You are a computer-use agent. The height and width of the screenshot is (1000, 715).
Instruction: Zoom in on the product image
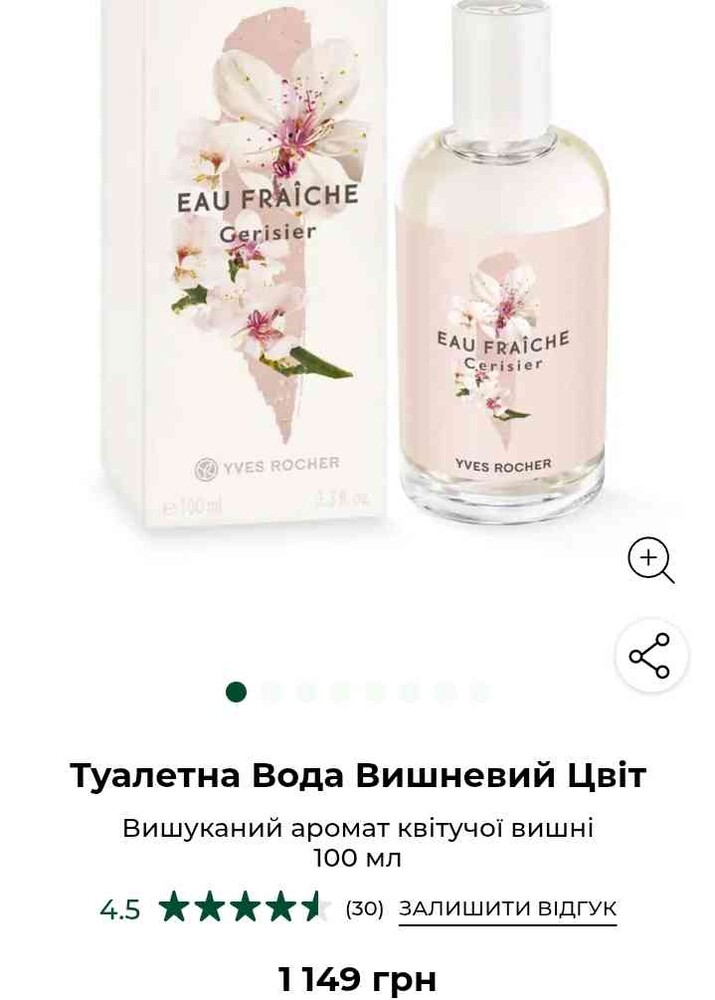pos(650,560)
